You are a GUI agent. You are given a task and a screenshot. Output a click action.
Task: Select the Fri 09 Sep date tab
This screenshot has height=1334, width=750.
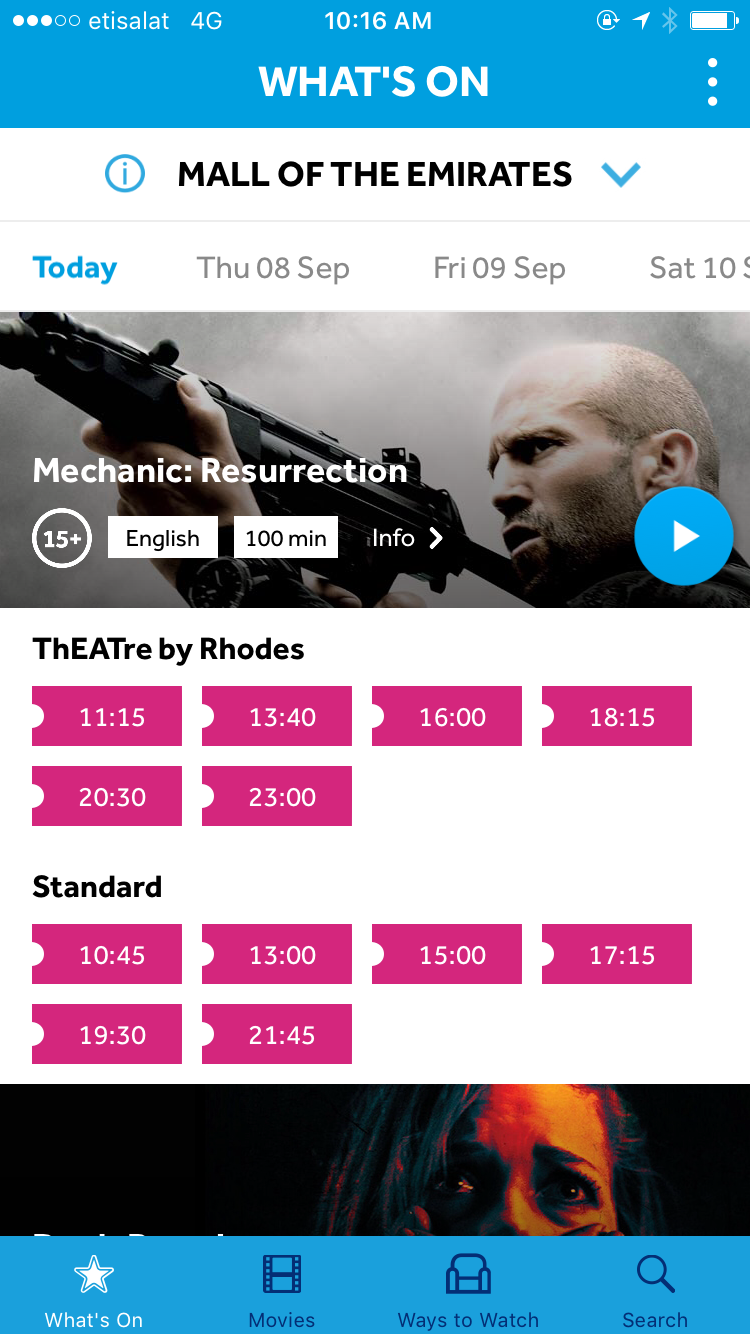point(499,268)
